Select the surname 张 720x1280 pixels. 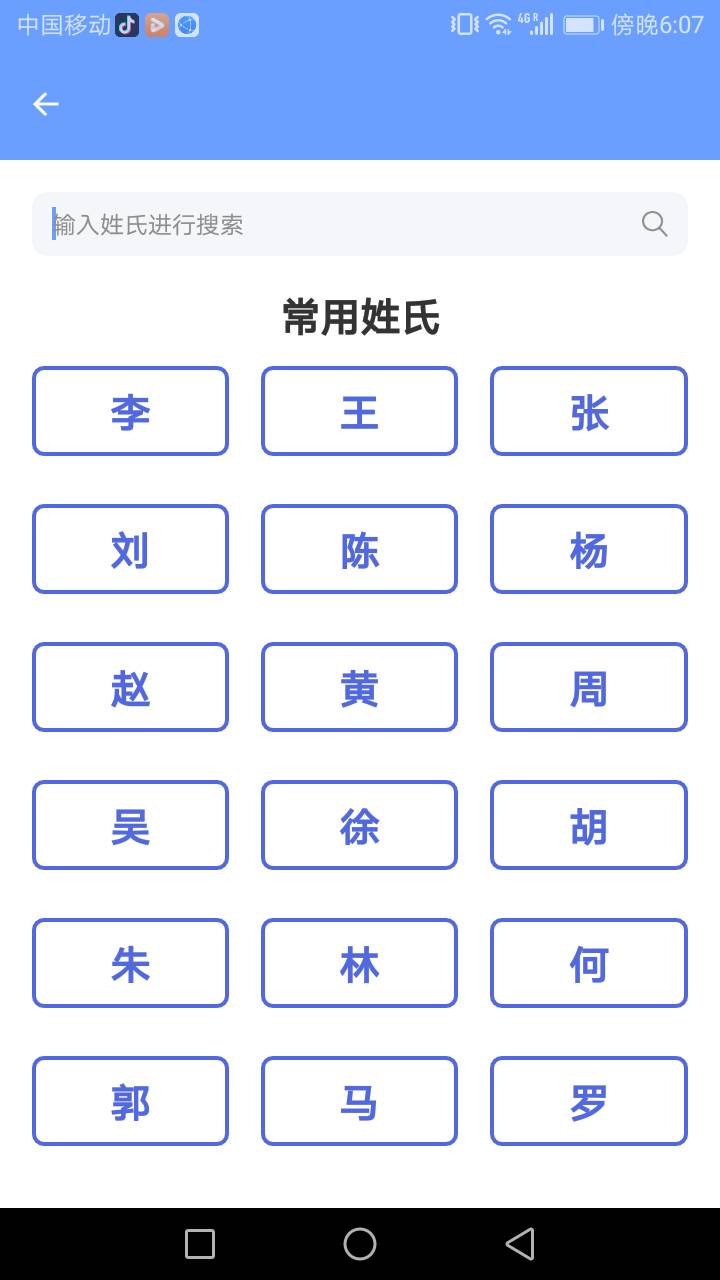588,411
